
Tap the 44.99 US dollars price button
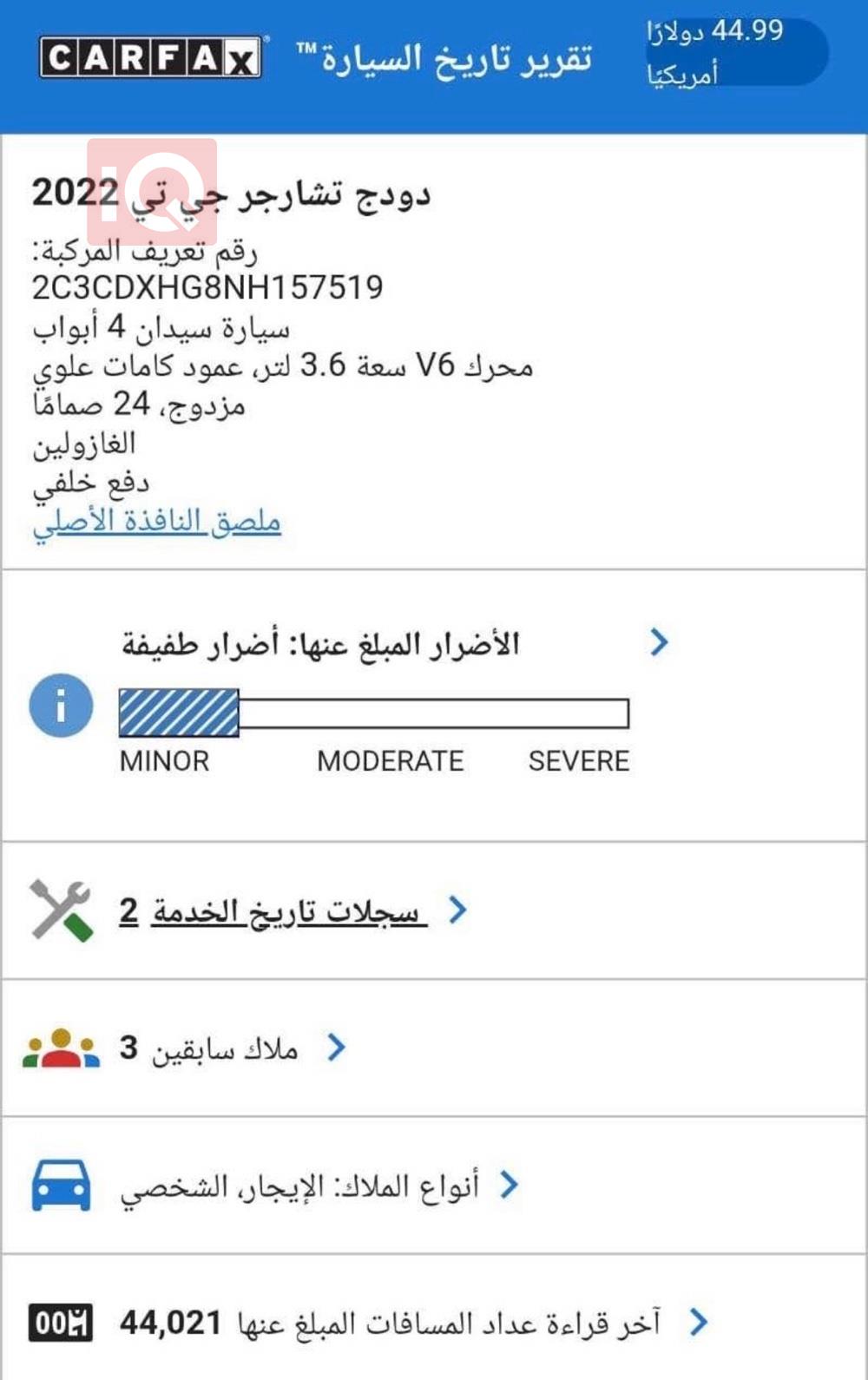pos(733,52)
